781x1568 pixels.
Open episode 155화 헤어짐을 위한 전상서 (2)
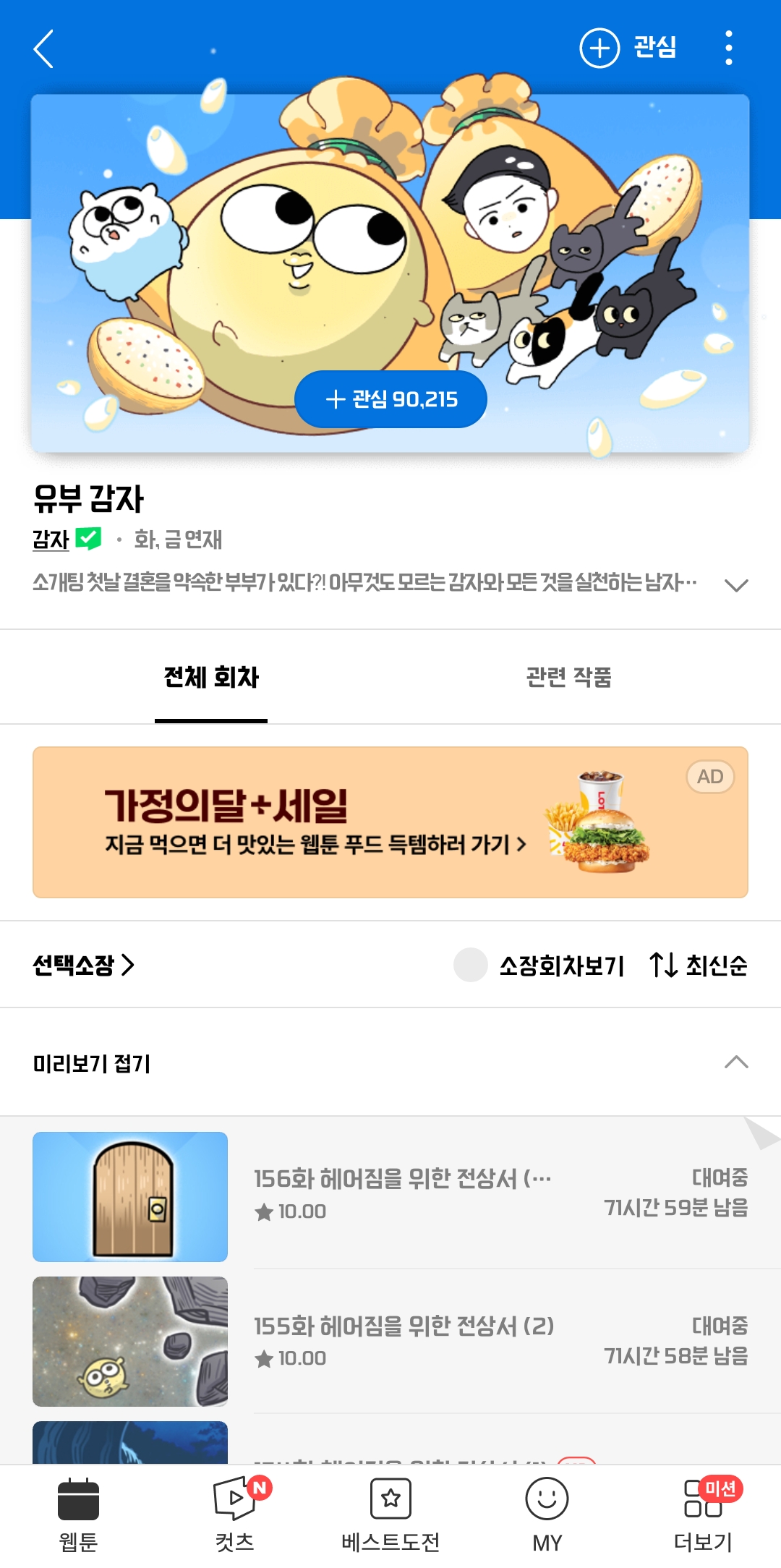[390, 1342]
